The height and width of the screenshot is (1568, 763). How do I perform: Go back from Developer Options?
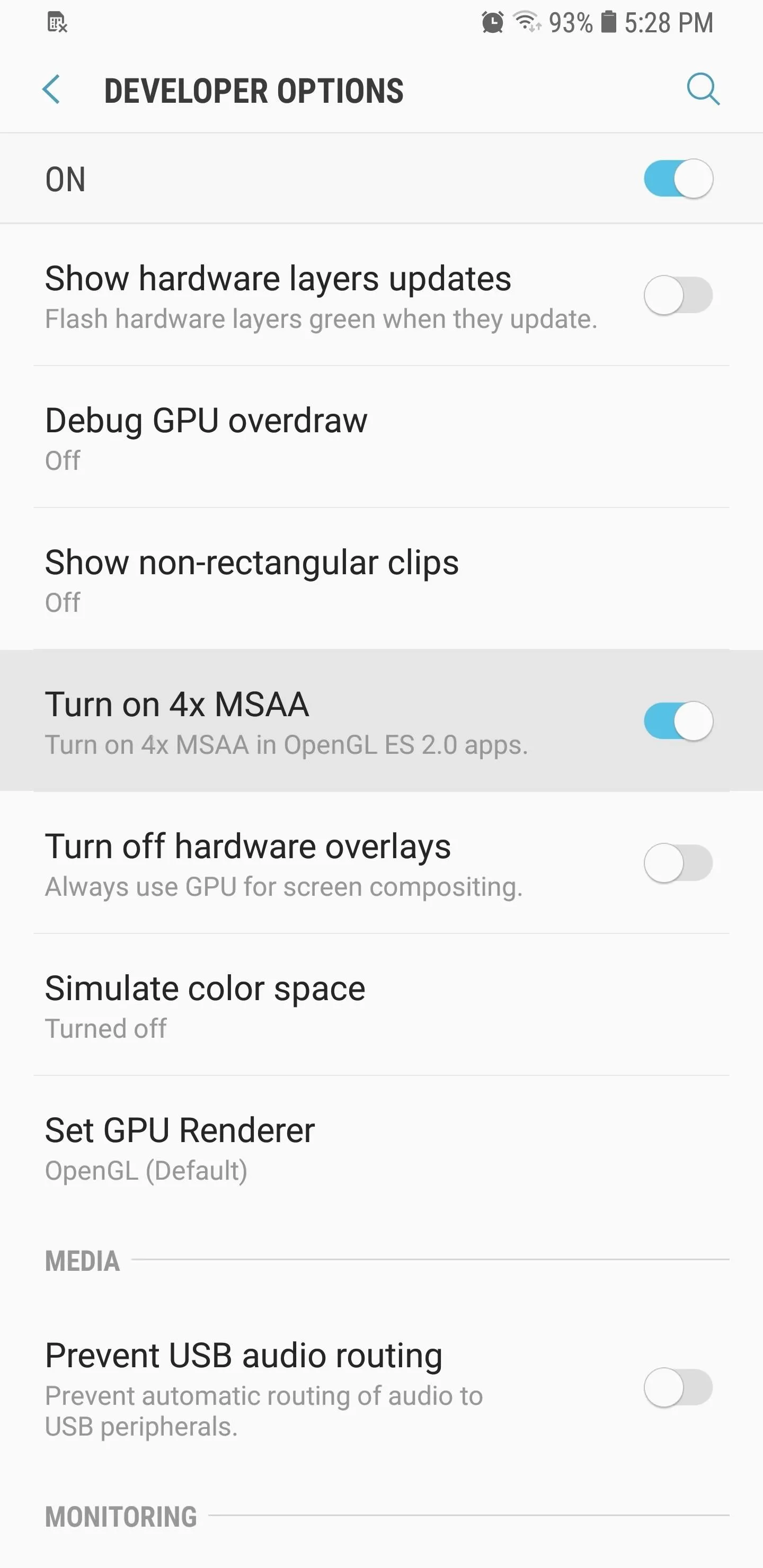(x=52, y=90)
